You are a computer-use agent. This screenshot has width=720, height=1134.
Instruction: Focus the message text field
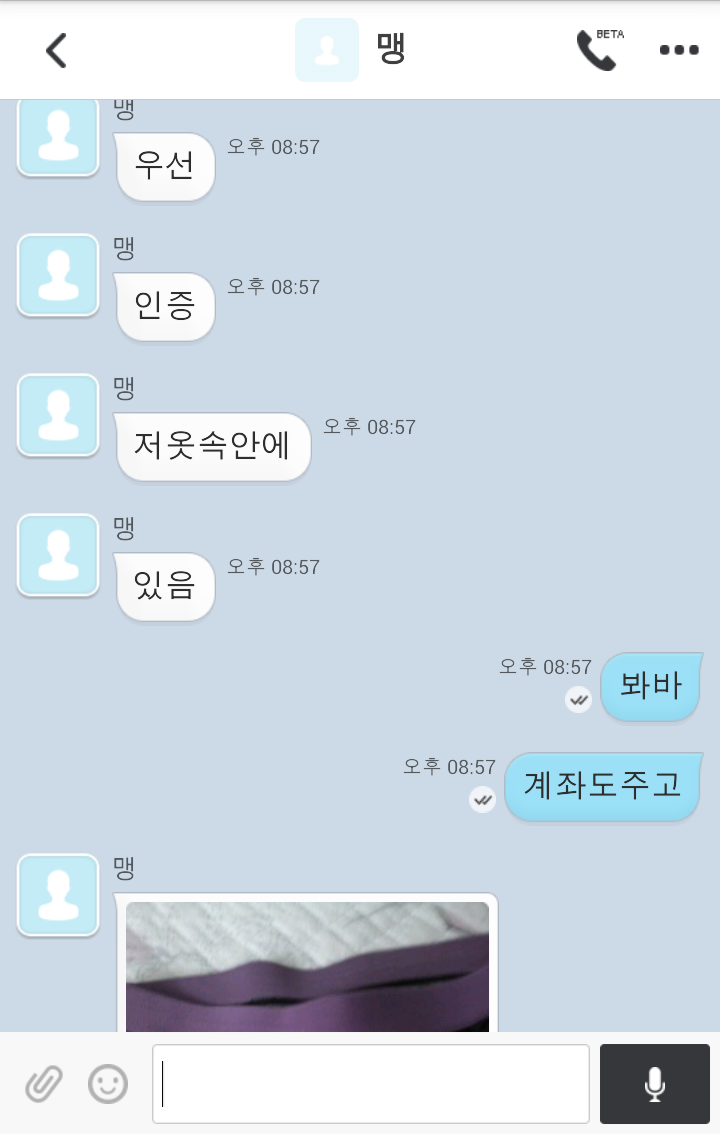point(370,1084)
